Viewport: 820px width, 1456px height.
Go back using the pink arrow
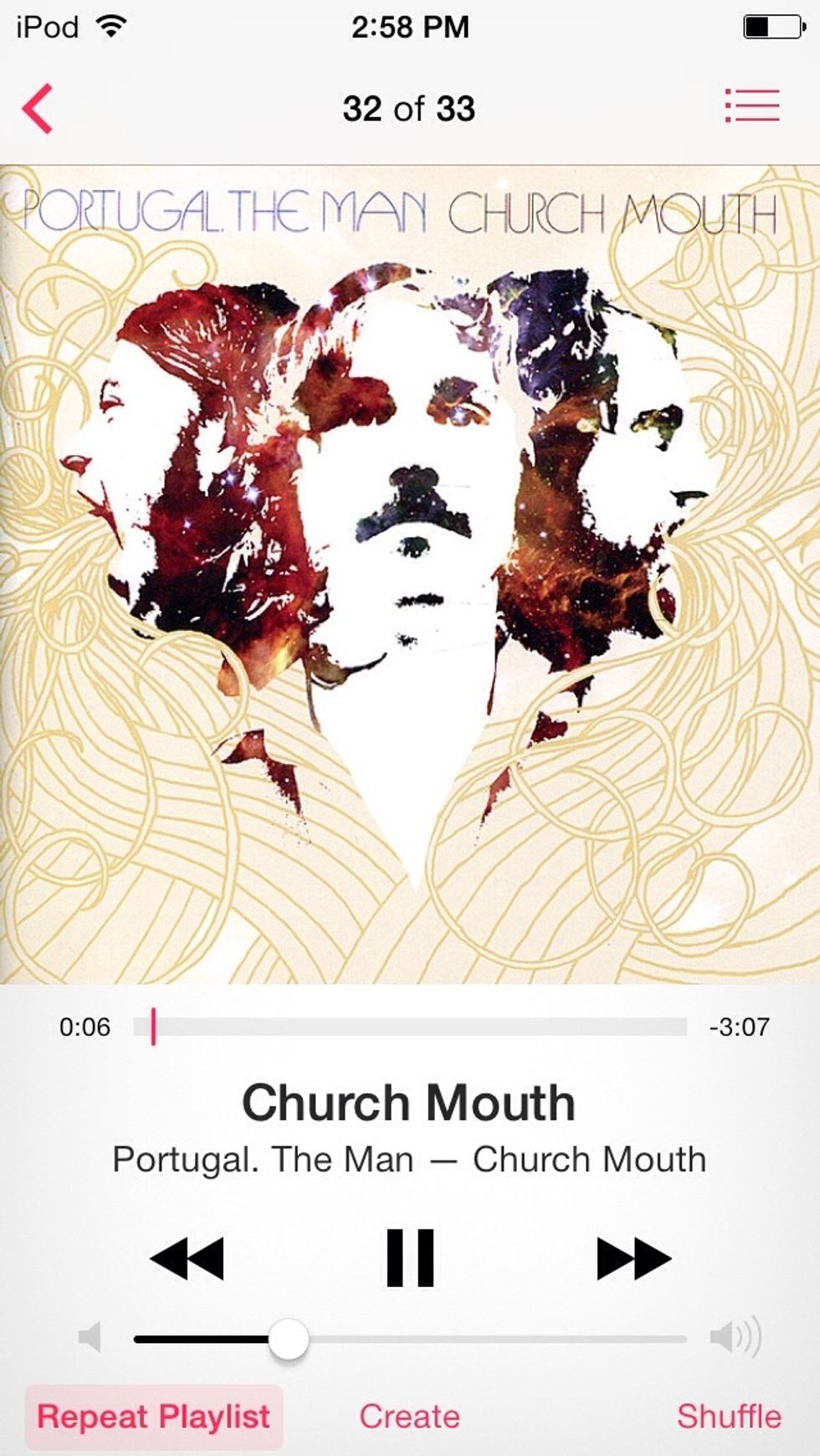38,108
